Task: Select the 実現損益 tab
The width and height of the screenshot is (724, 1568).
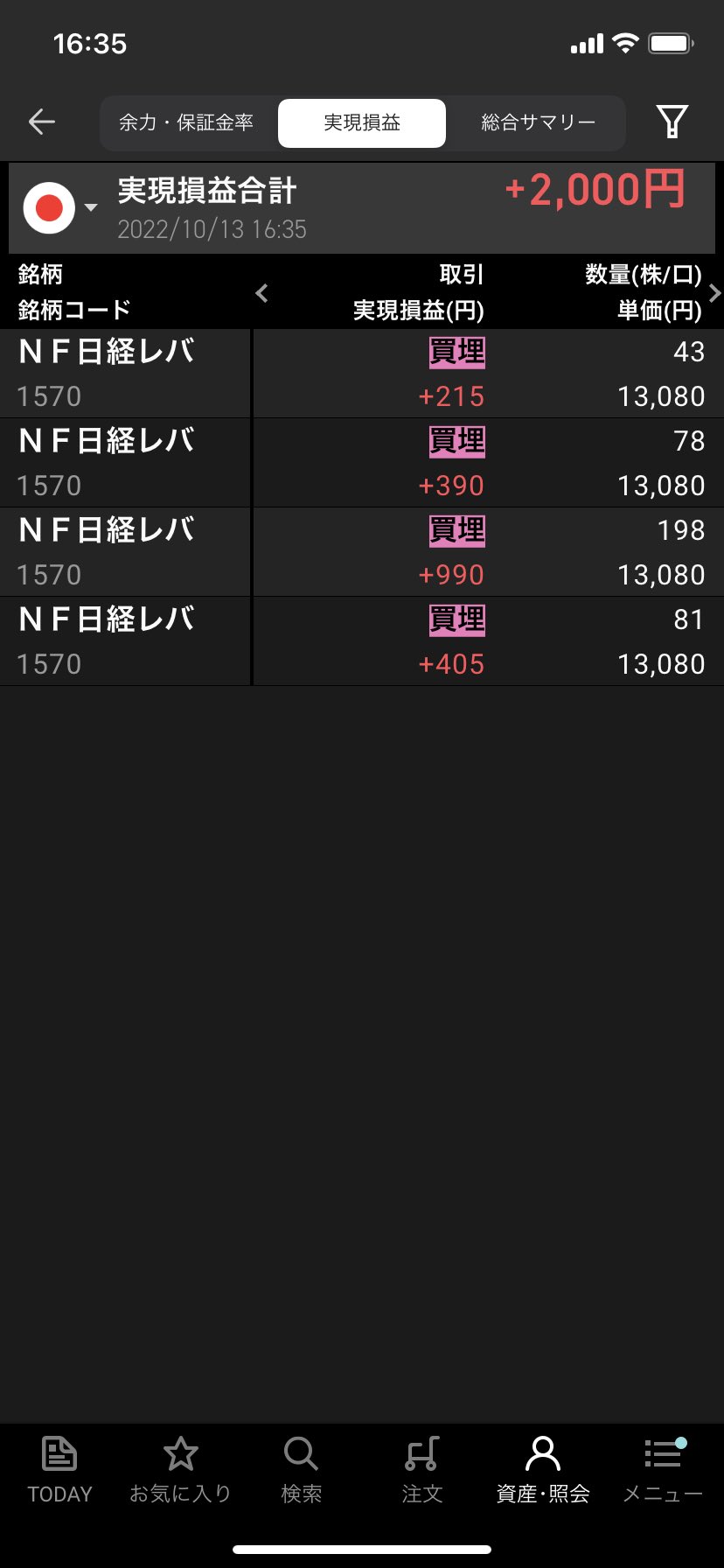Action: click(x=362, y=122)
